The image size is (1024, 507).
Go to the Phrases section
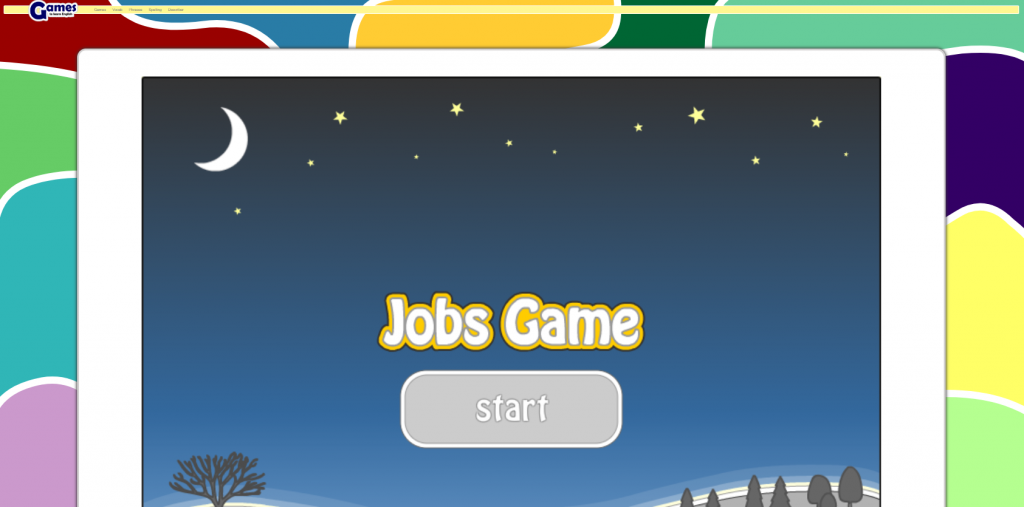136,10
